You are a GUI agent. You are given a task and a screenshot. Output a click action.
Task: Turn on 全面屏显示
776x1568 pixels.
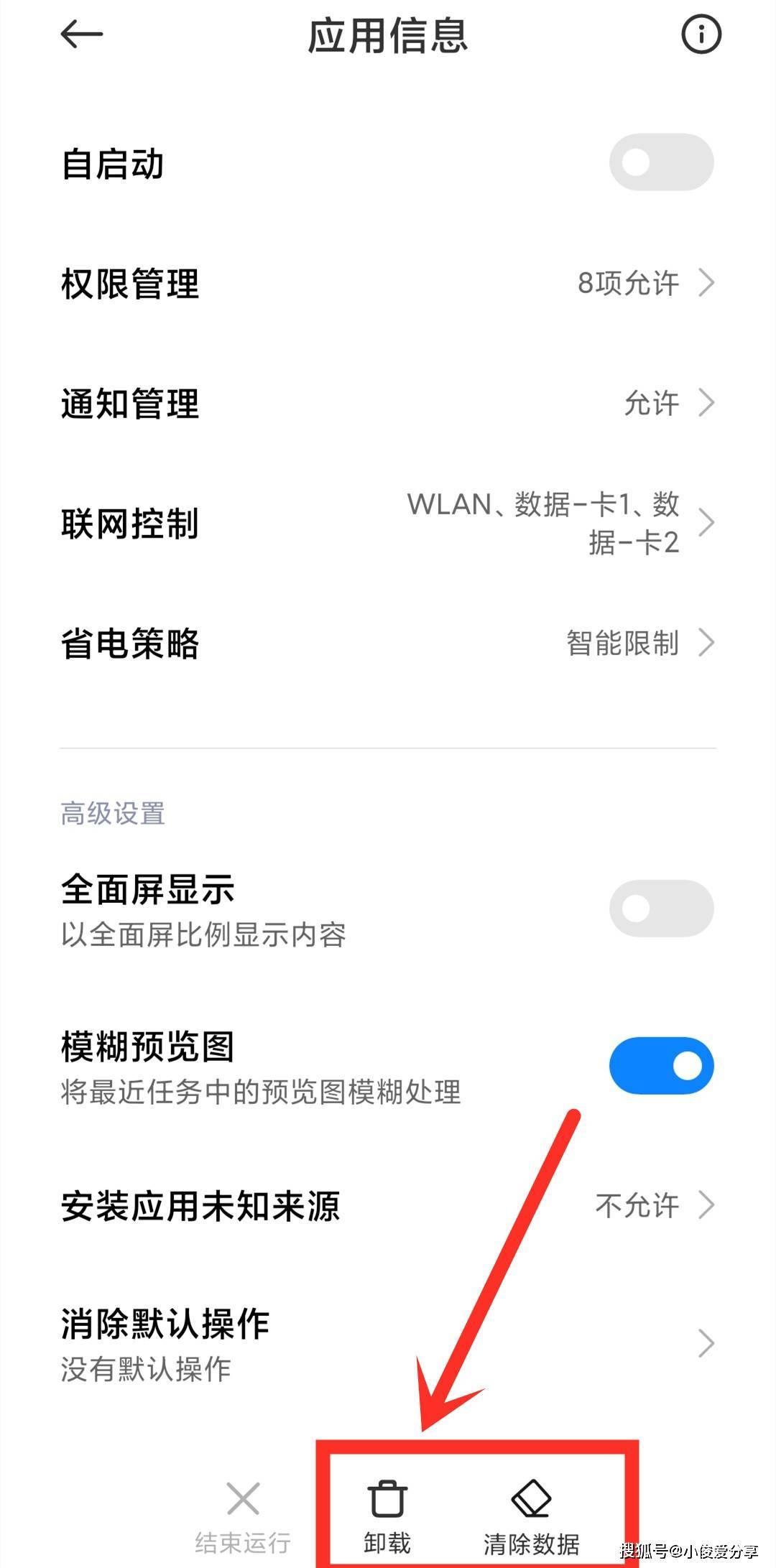pyautogui.click(x=661, y=908)
